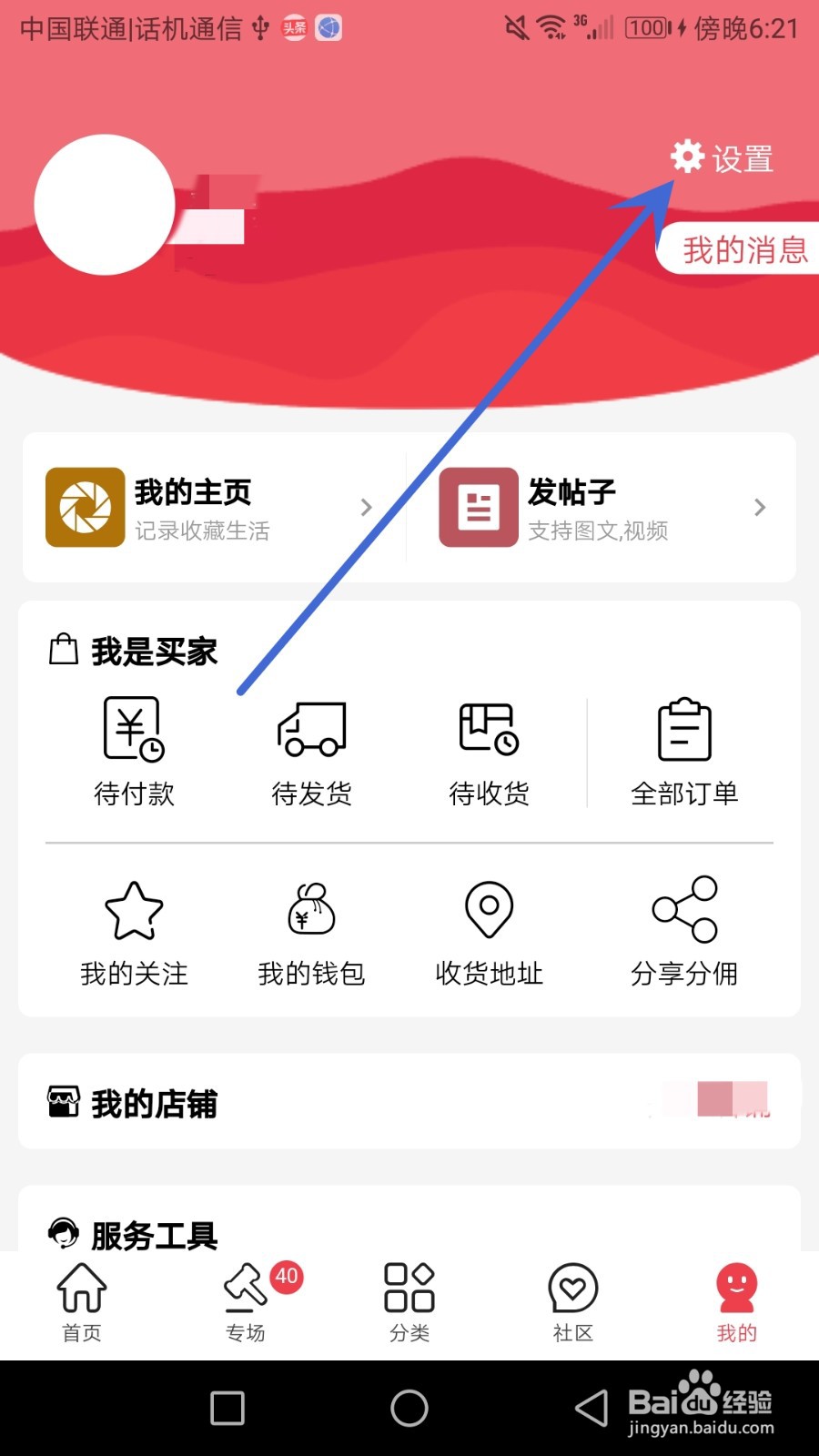Select the 收货地址 location pin icon
Viewport: 819px width, 1456px height.
(489, 910)
